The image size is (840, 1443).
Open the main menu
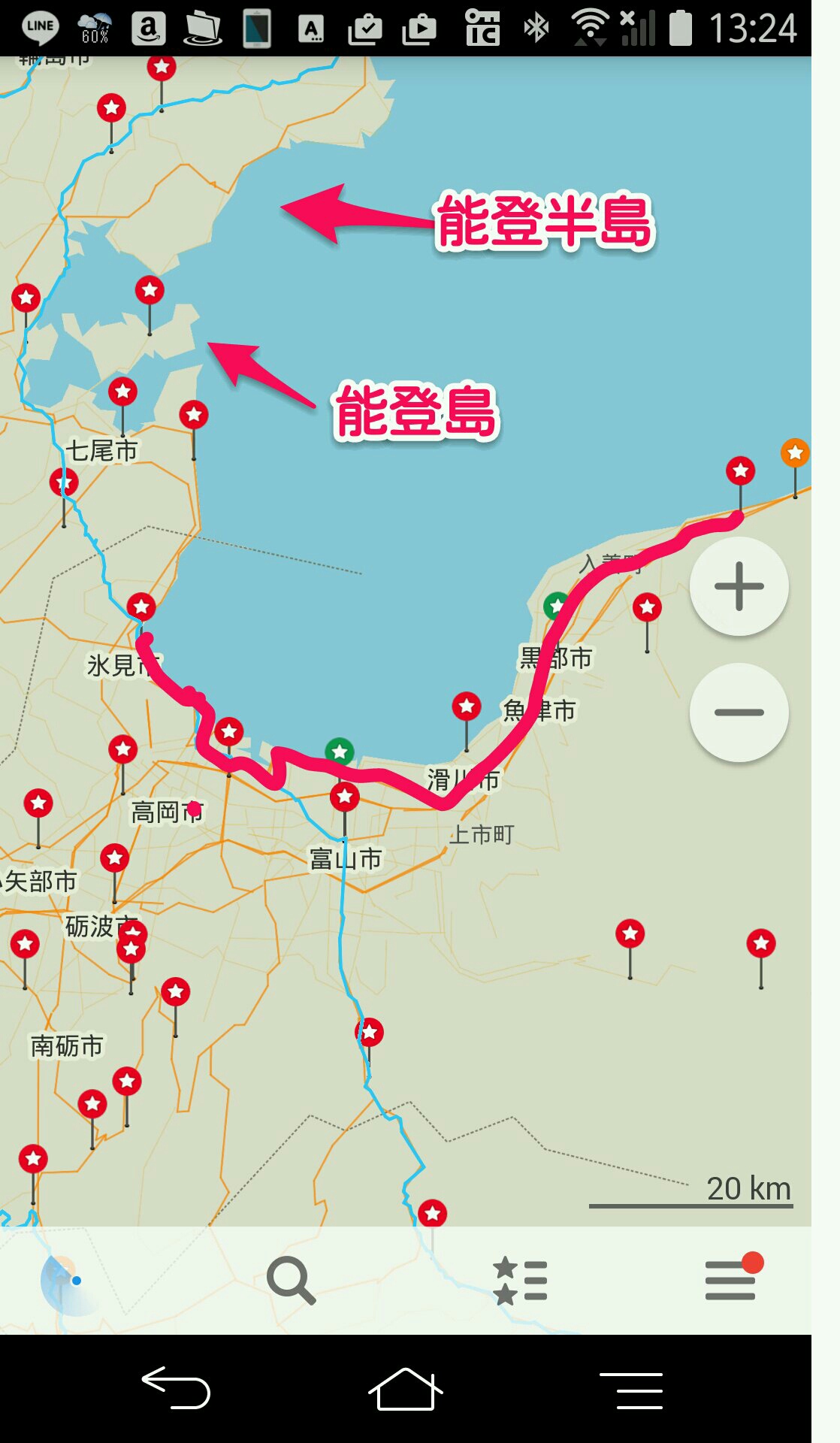click(731, 1280)
